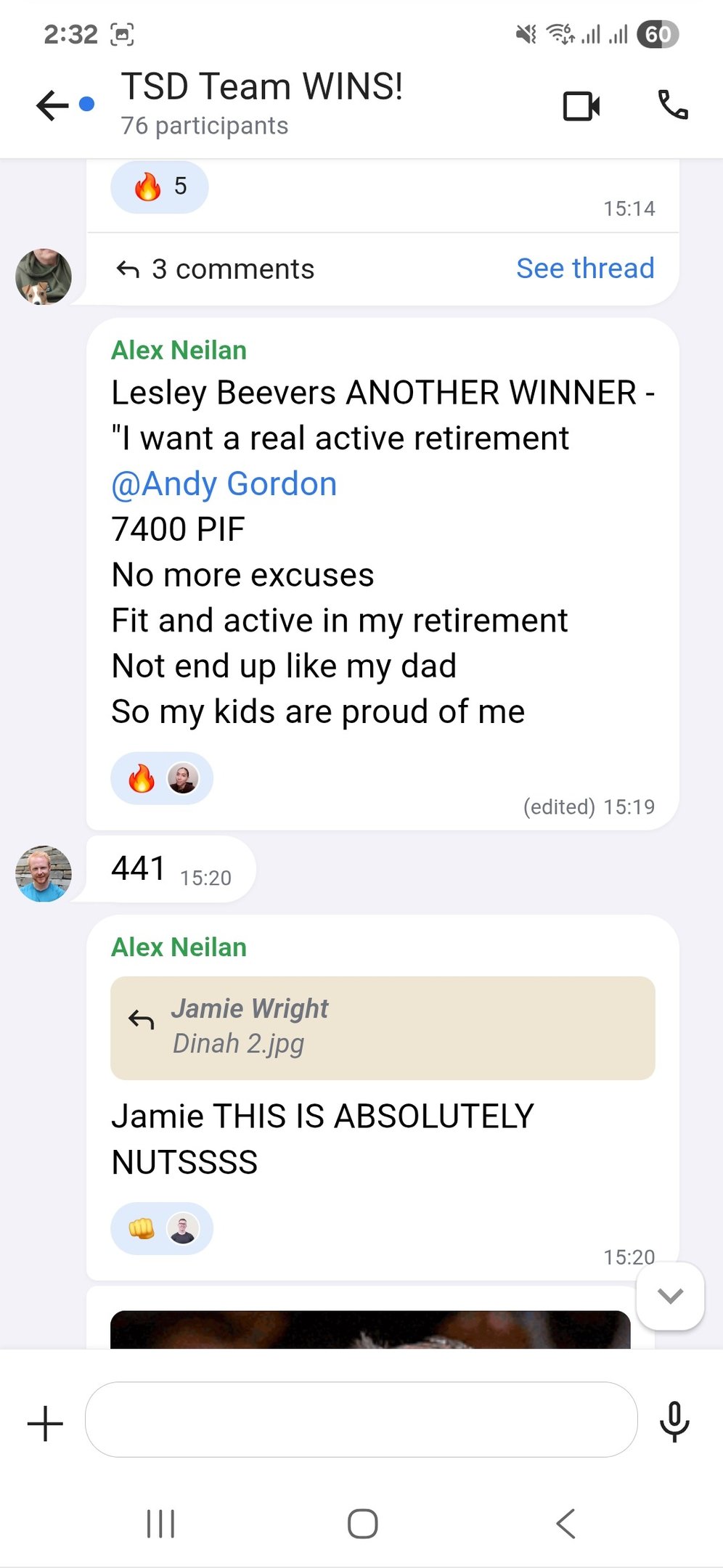The image size is (723, 1568).
Task: Tap the down chevron to jump to latest messages
Action: (669, 1297)
